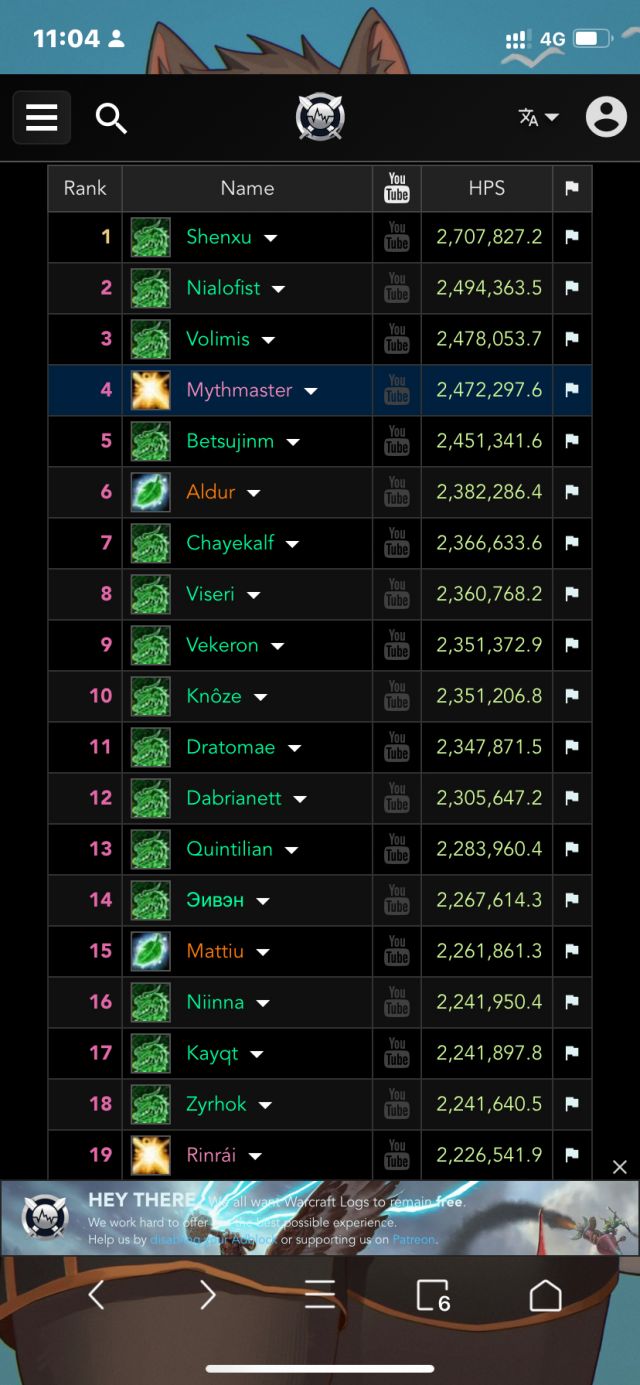Open the user account icon
This screenshot has height=1385, width=640.
[605, 118]
